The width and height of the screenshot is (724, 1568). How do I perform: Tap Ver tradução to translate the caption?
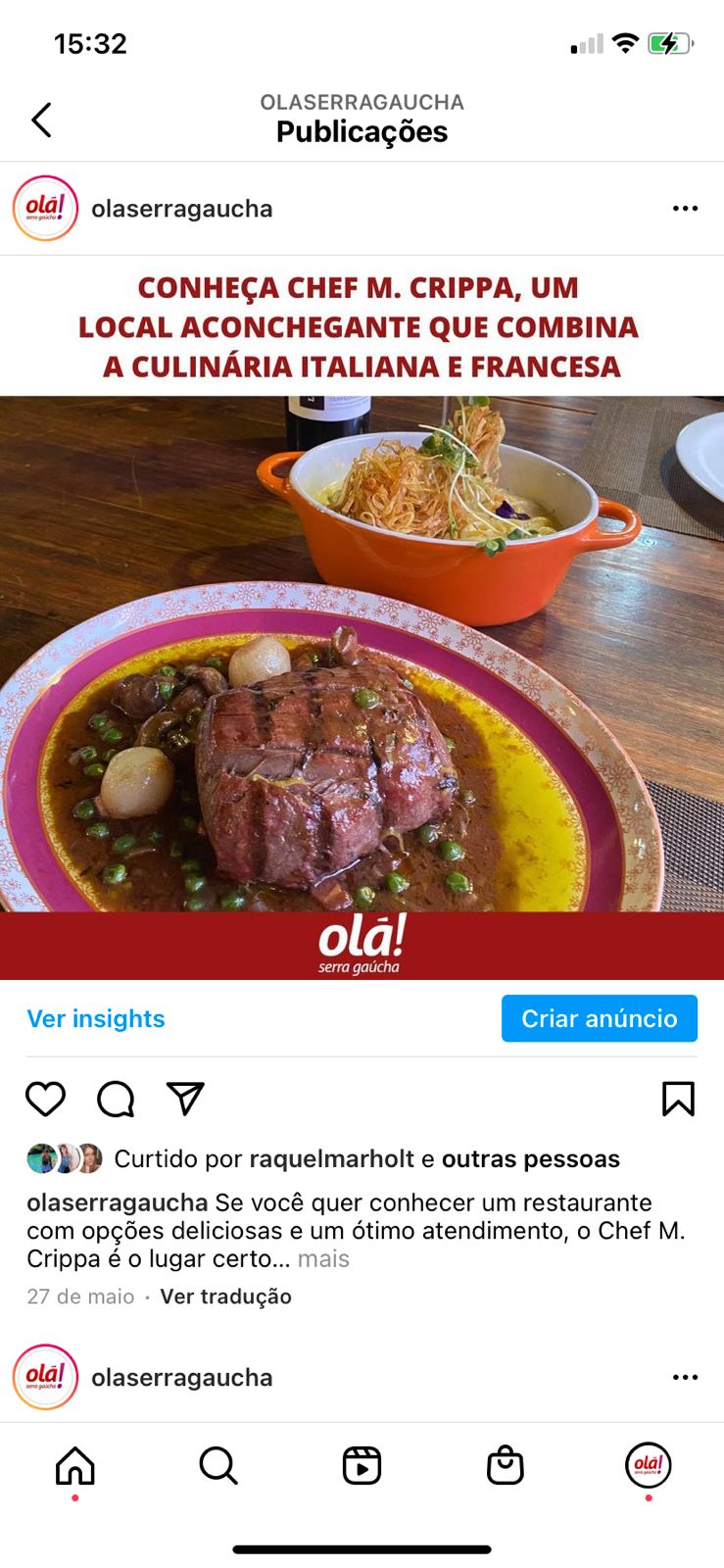[x=225, y=1297]
